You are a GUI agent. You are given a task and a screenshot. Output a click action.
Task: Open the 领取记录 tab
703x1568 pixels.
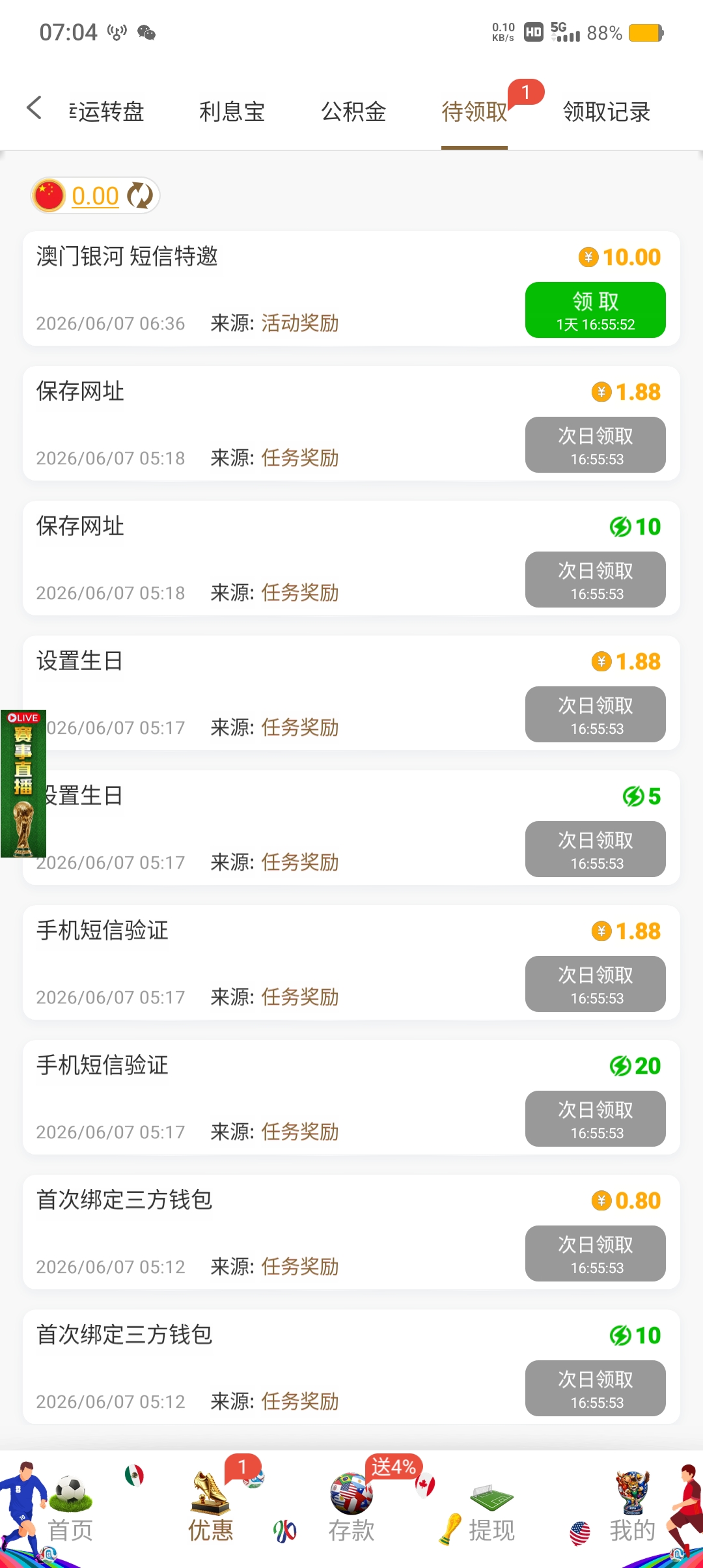[607, 111]
